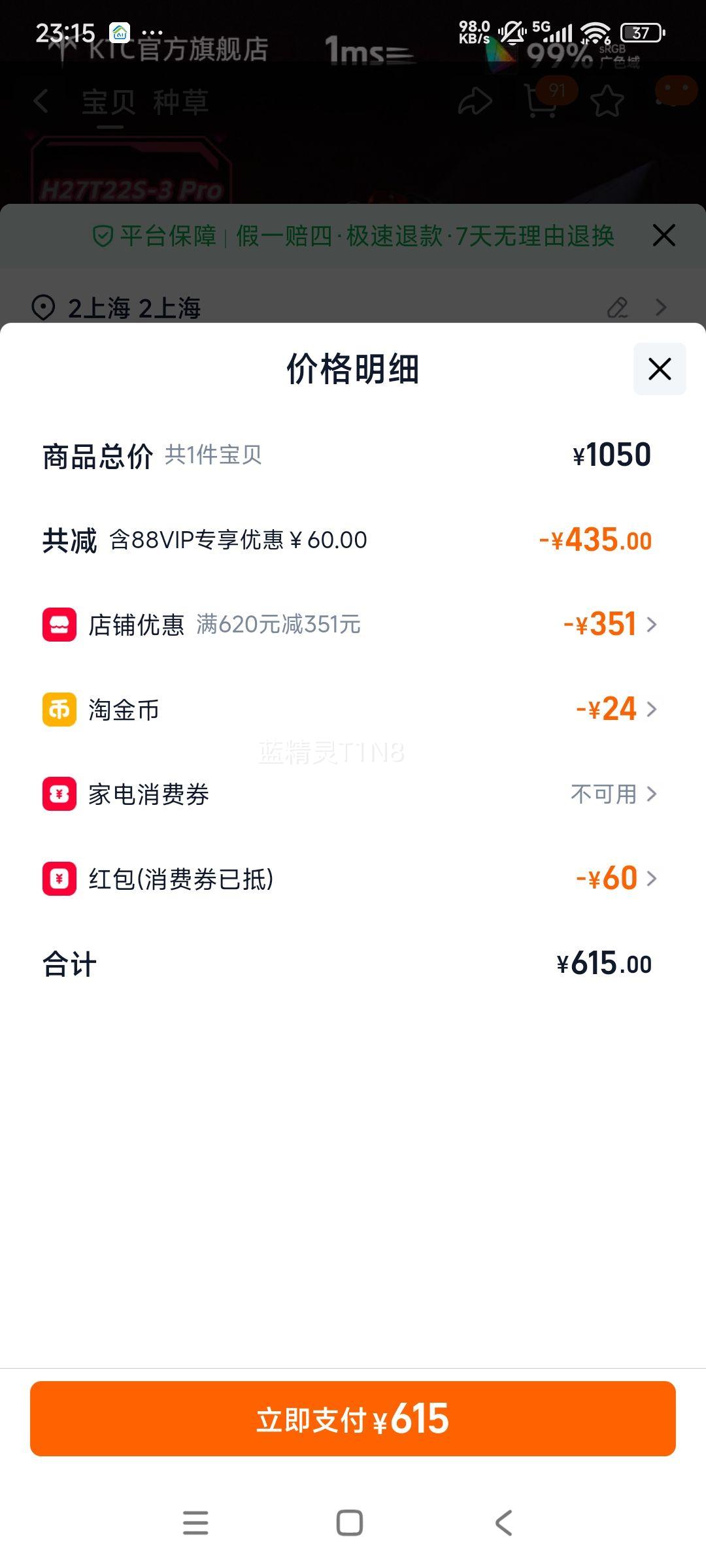The height and width of the screenshot is (1568, 706).
Task: Go back with the system back button
Action: pyautogui.click(x=503, y=1522)
